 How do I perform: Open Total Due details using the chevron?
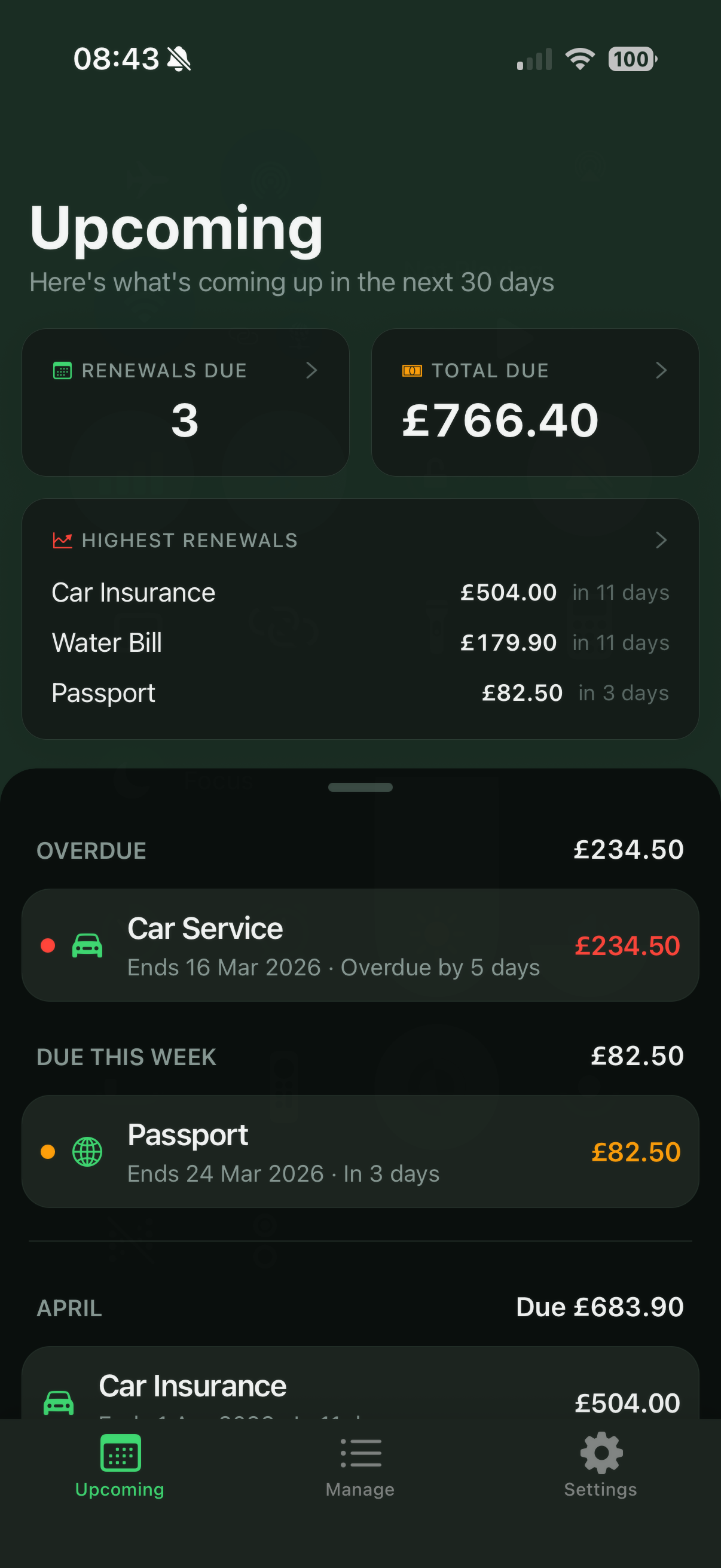(x=661, y=370)
